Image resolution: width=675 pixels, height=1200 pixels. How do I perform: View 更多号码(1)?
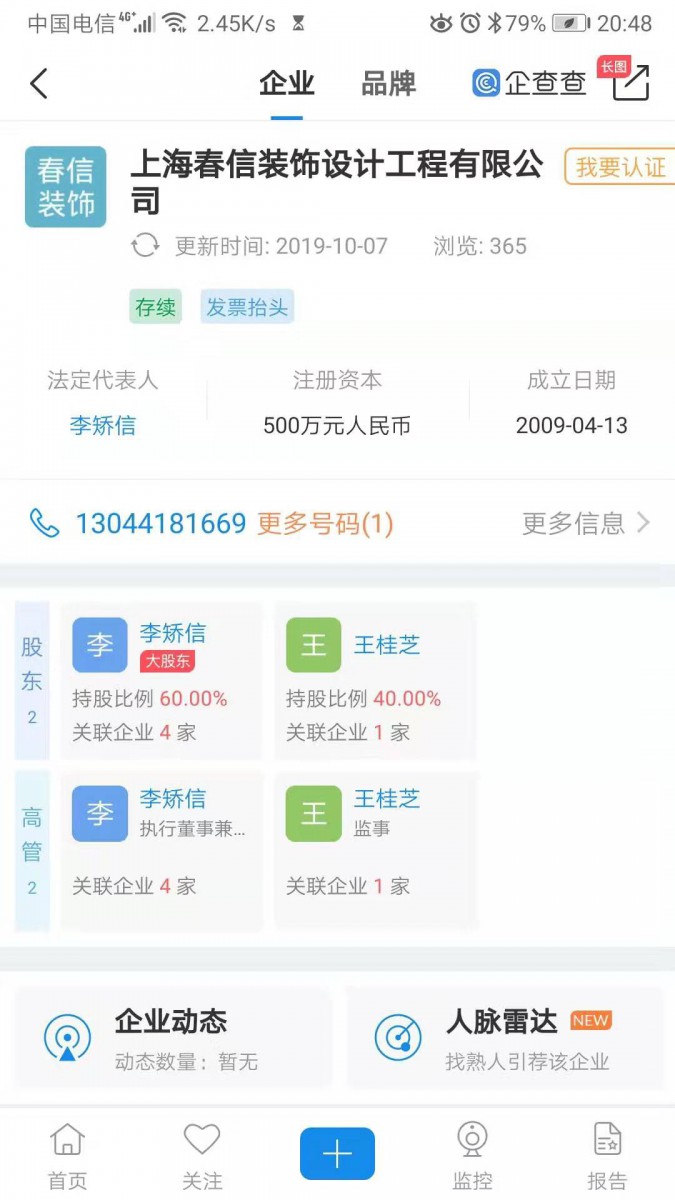pos(326,523)
